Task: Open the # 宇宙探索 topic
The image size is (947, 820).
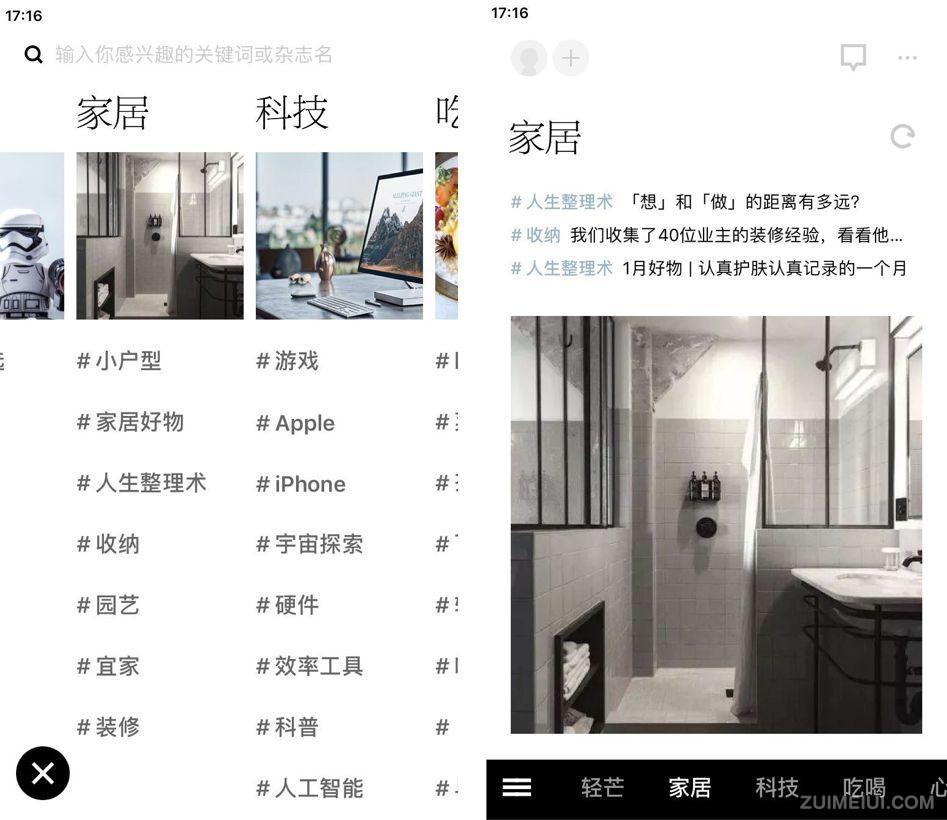Action: click(309, 544)
